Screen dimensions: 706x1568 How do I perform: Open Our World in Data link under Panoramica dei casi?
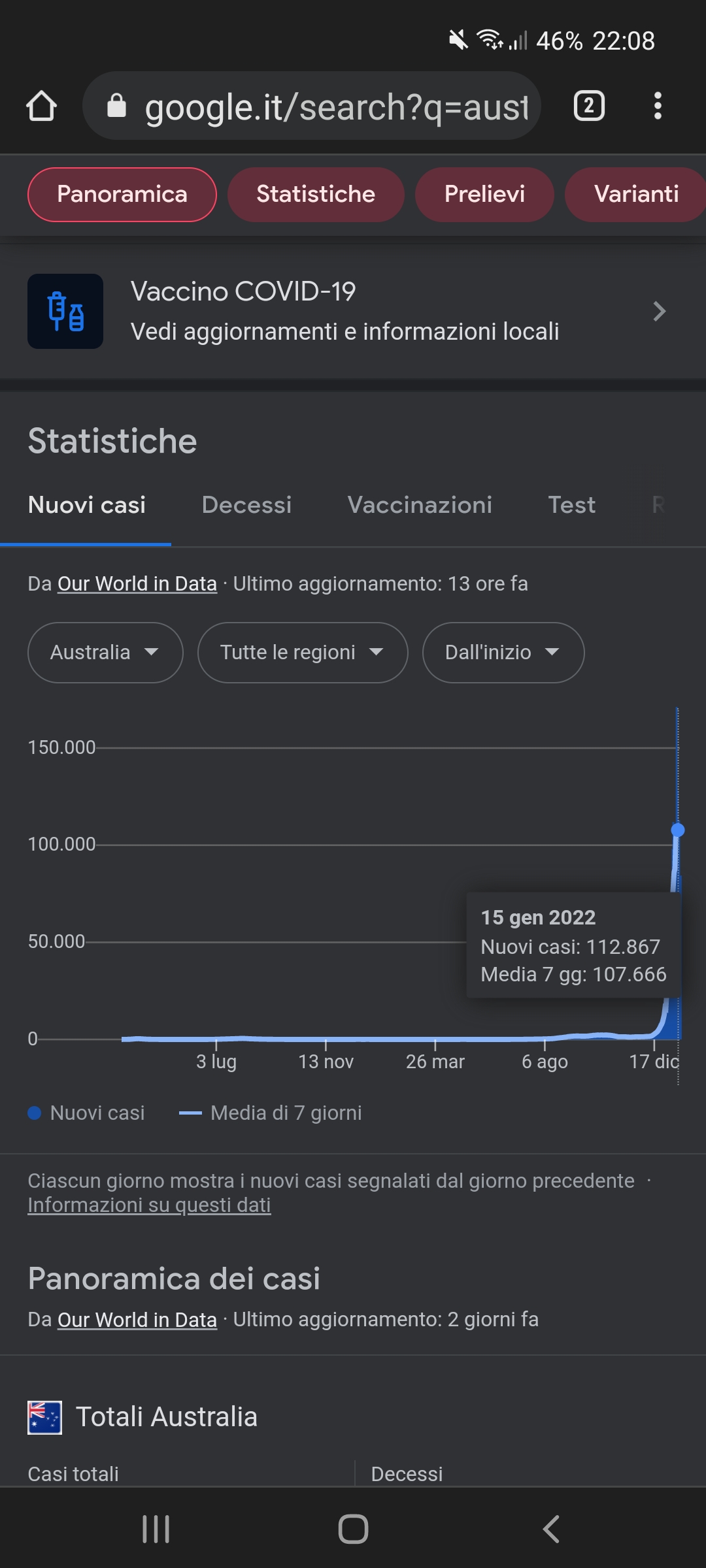[137, 1320]
